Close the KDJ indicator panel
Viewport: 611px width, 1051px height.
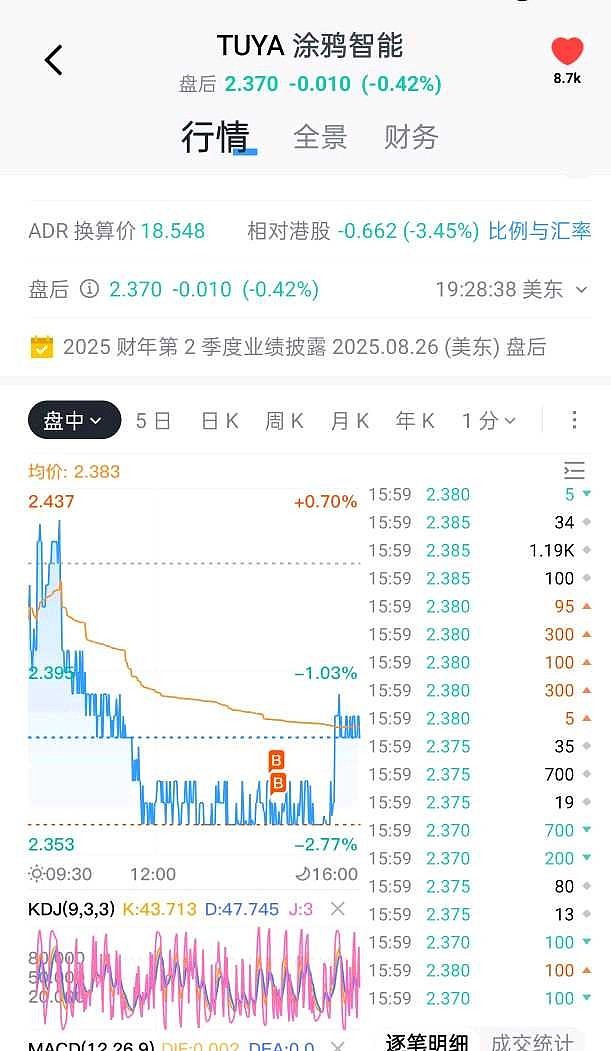(x=338, y=909)
